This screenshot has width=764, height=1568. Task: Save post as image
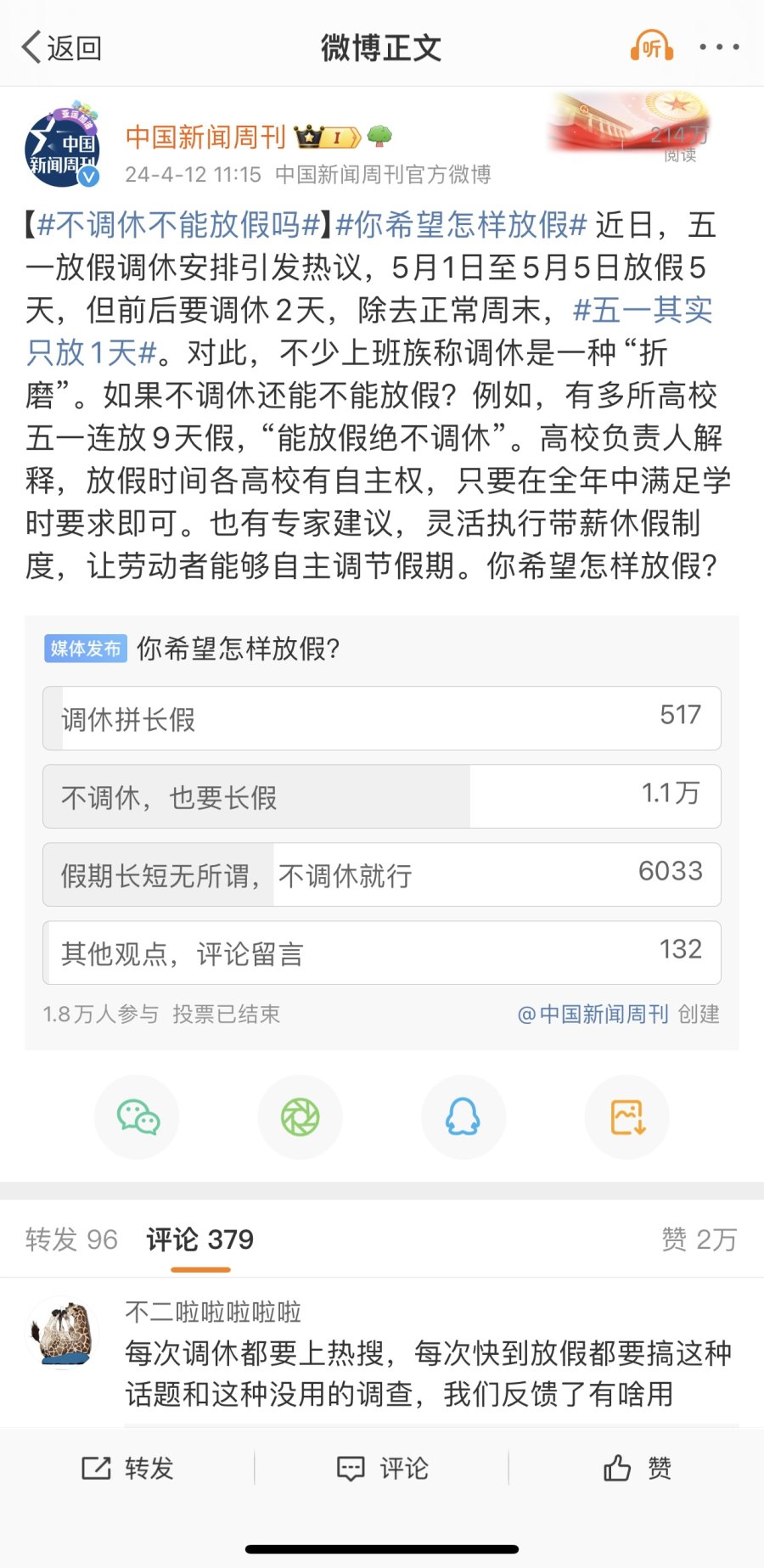[627, 1117]
